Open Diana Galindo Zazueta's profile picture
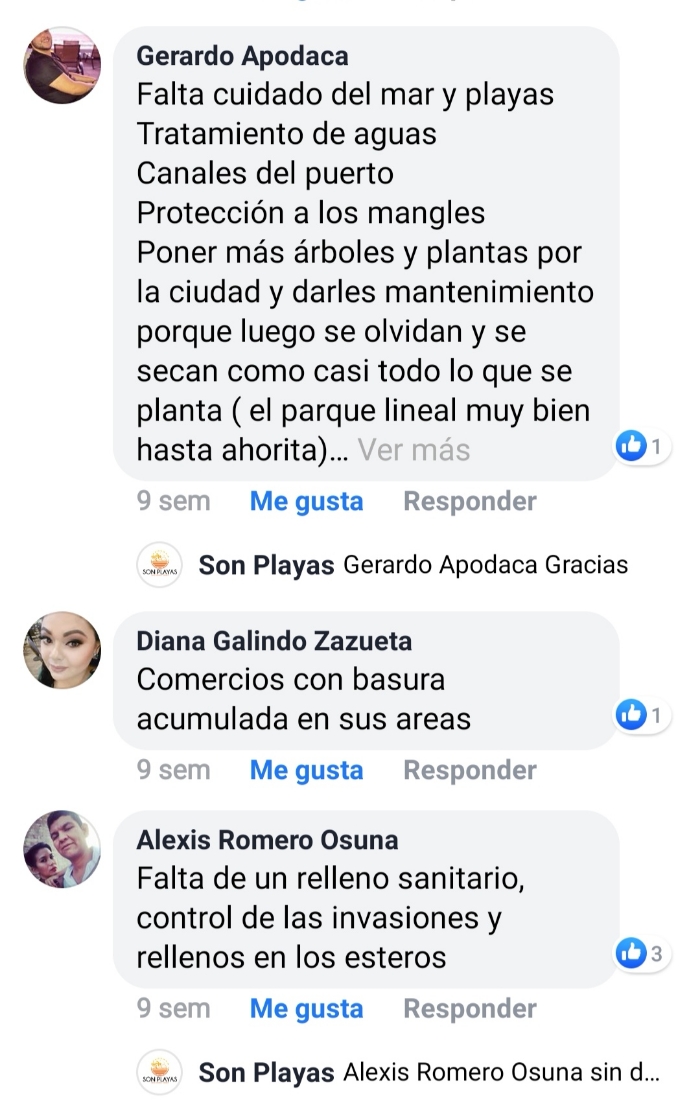The image size is (700, 1101). [x=62, y=650]
